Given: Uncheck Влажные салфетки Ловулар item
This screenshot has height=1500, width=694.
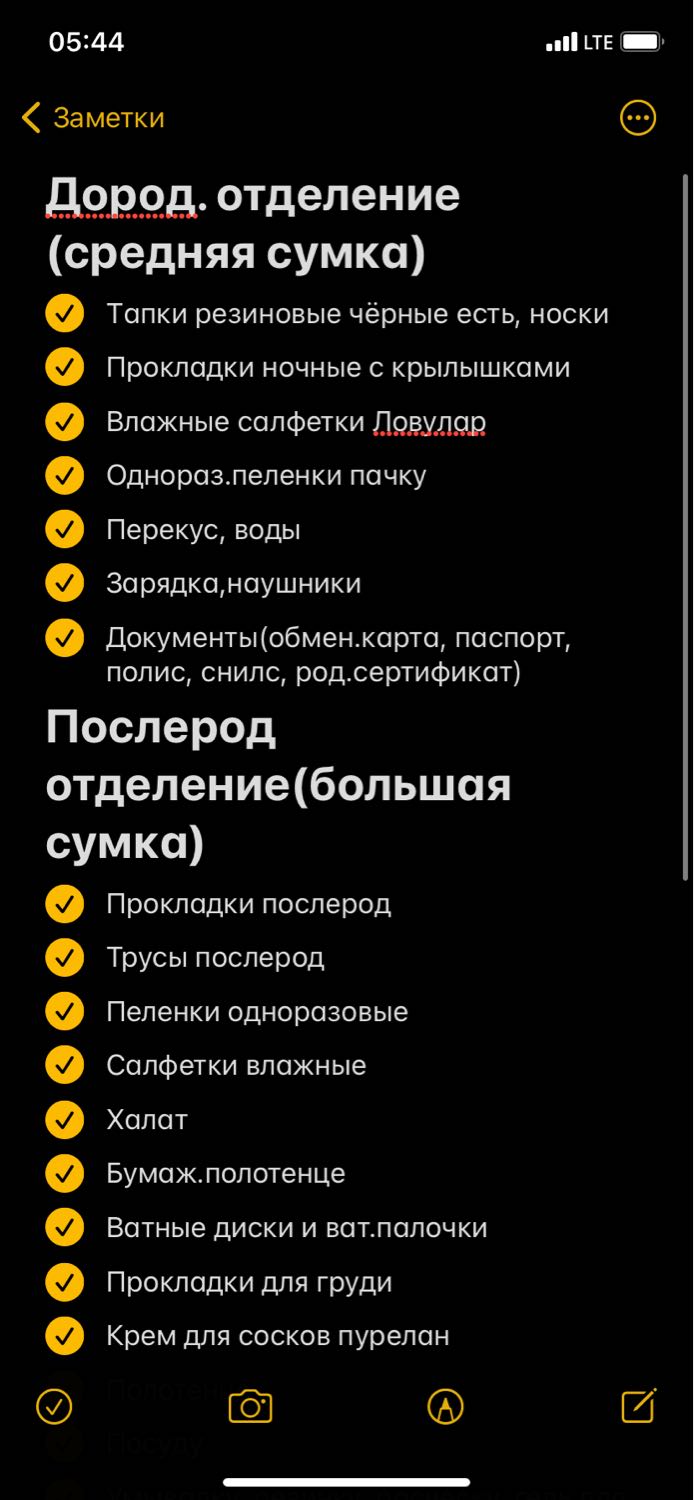Looking at the screenshot, I should [x=64, y=421].
